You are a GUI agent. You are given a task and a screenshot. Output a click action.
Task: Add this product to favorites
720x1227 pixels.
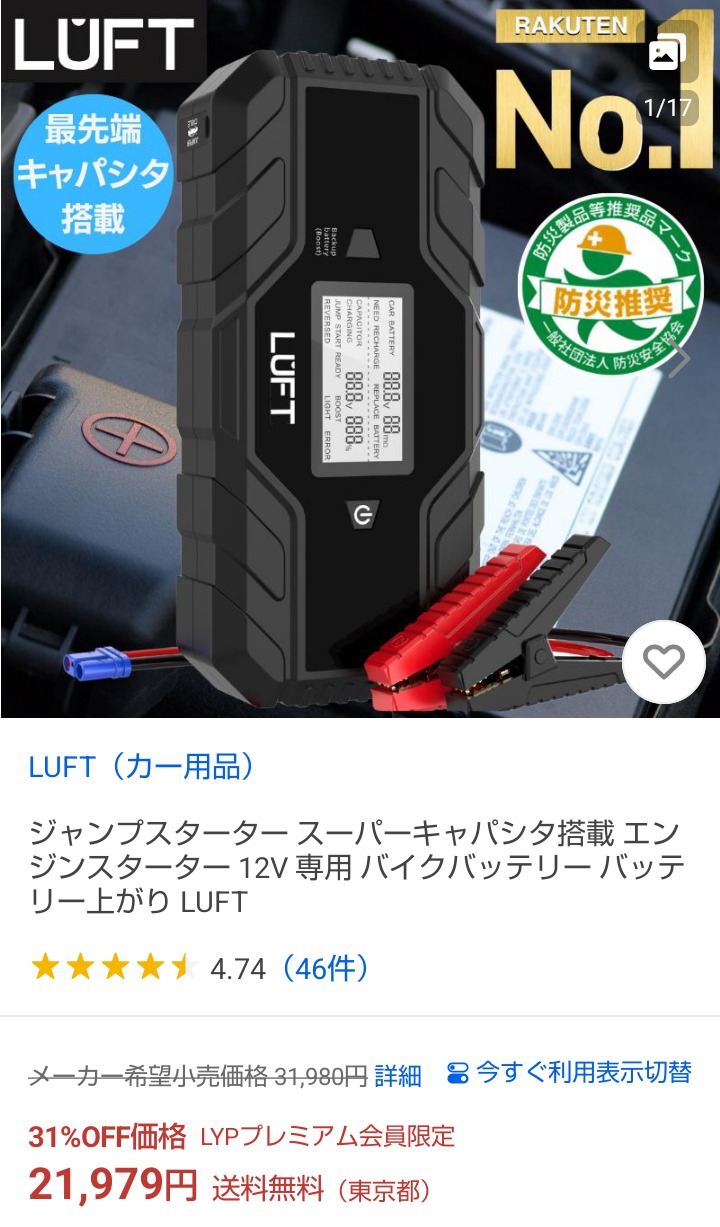click(663, 662)
